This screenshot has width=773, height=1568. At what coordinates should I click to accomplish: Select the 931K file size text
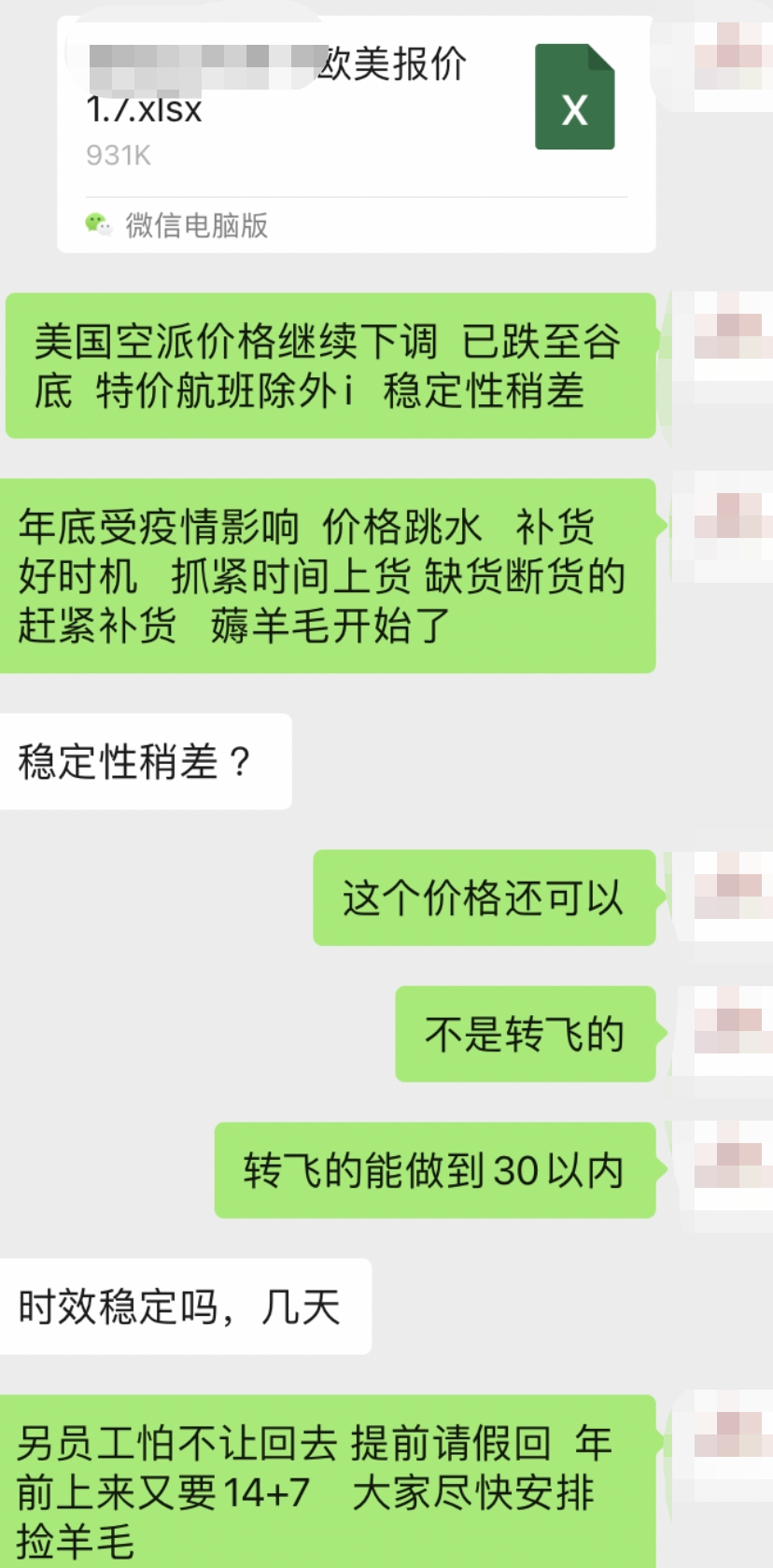click(x=118, y=155)
